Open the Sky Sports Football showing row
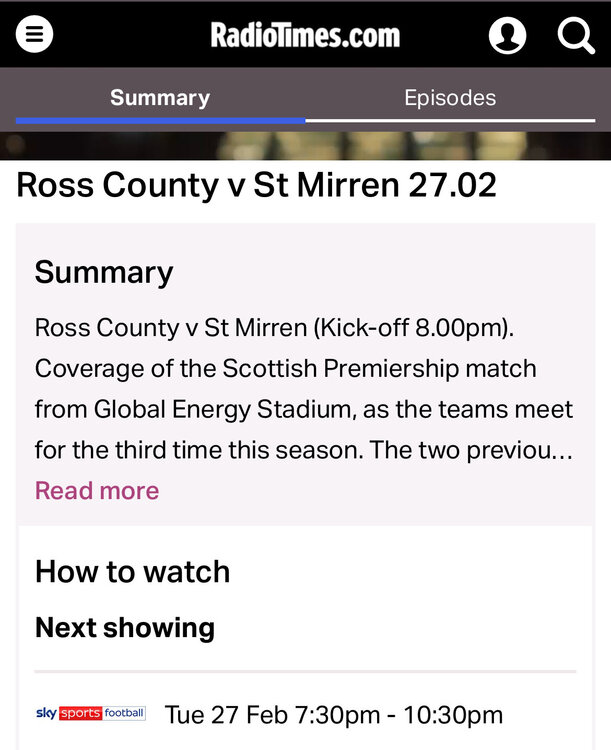 305,714
